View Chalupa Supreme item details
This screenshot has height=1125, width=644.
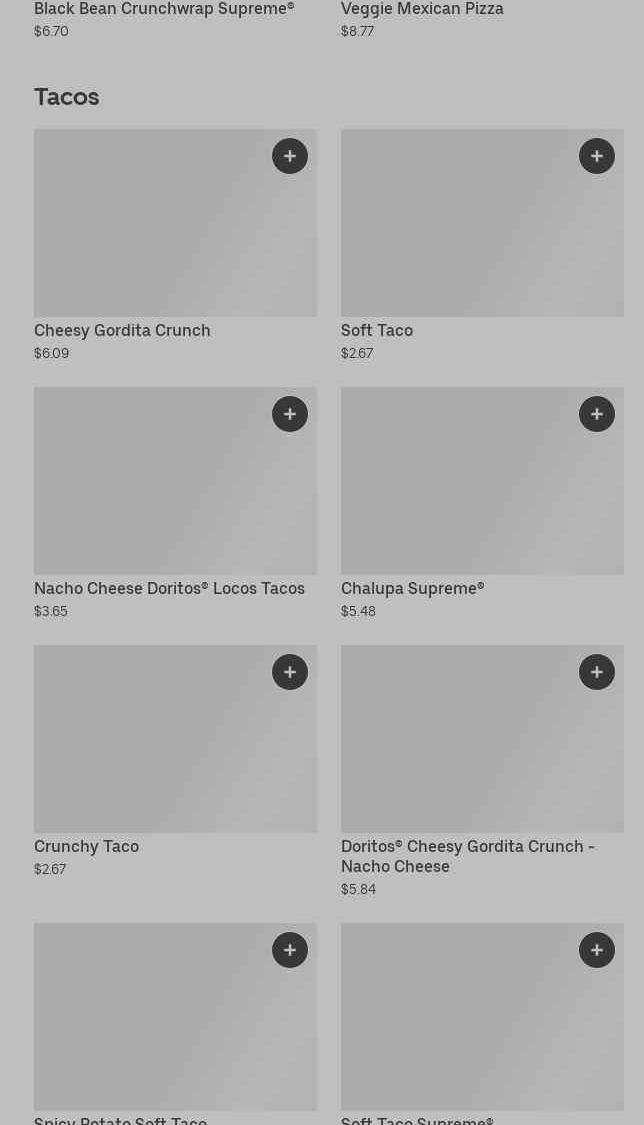[482, 495]
